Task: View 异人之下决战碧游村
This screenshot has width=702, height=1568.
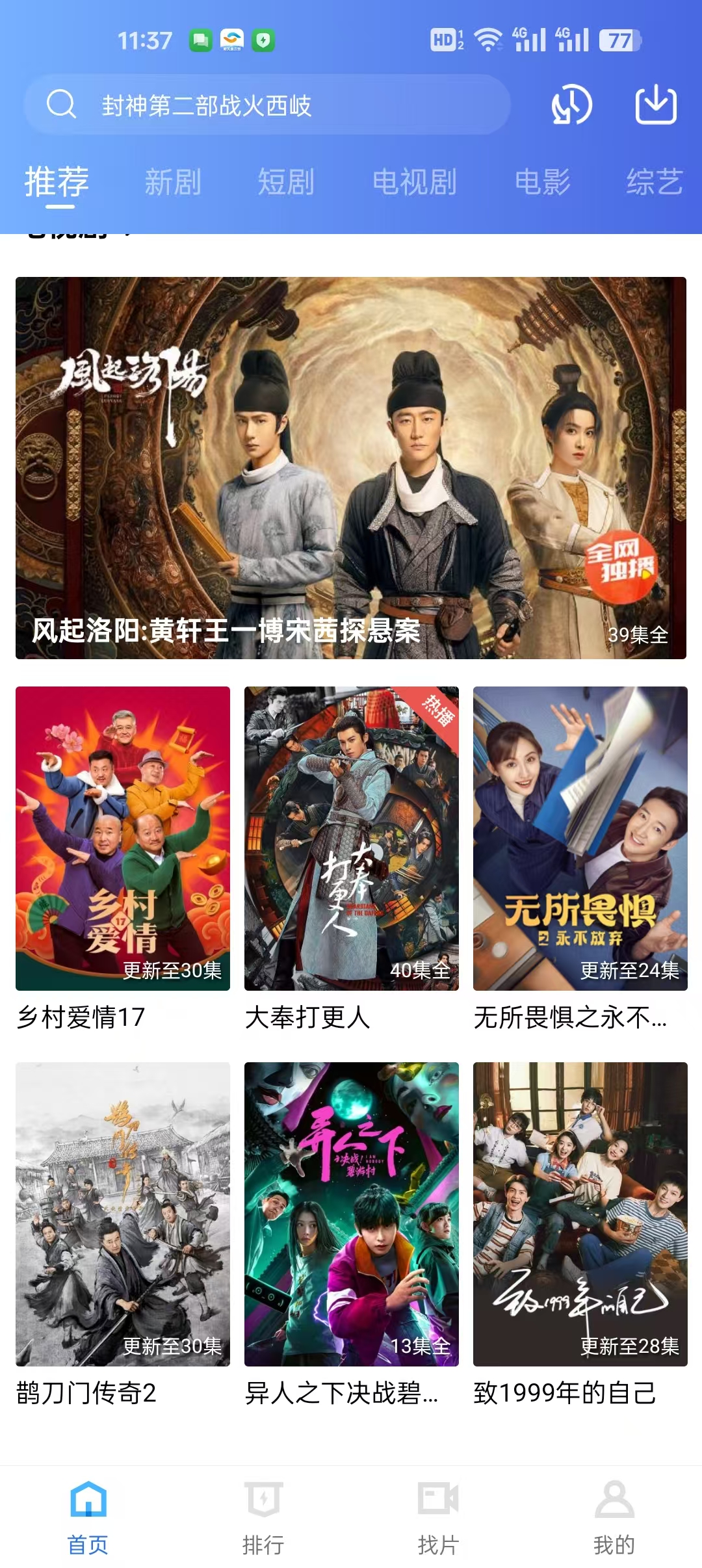Action: (x=352, y=1214)
